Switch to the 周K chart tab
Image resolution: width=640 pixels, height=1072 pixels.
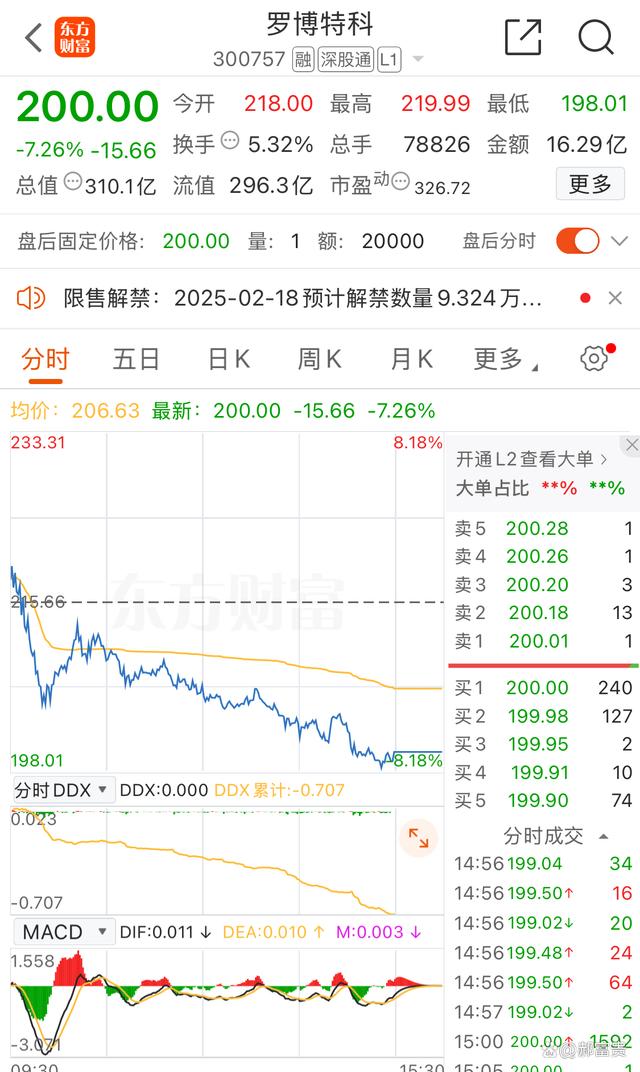(319, 359)
